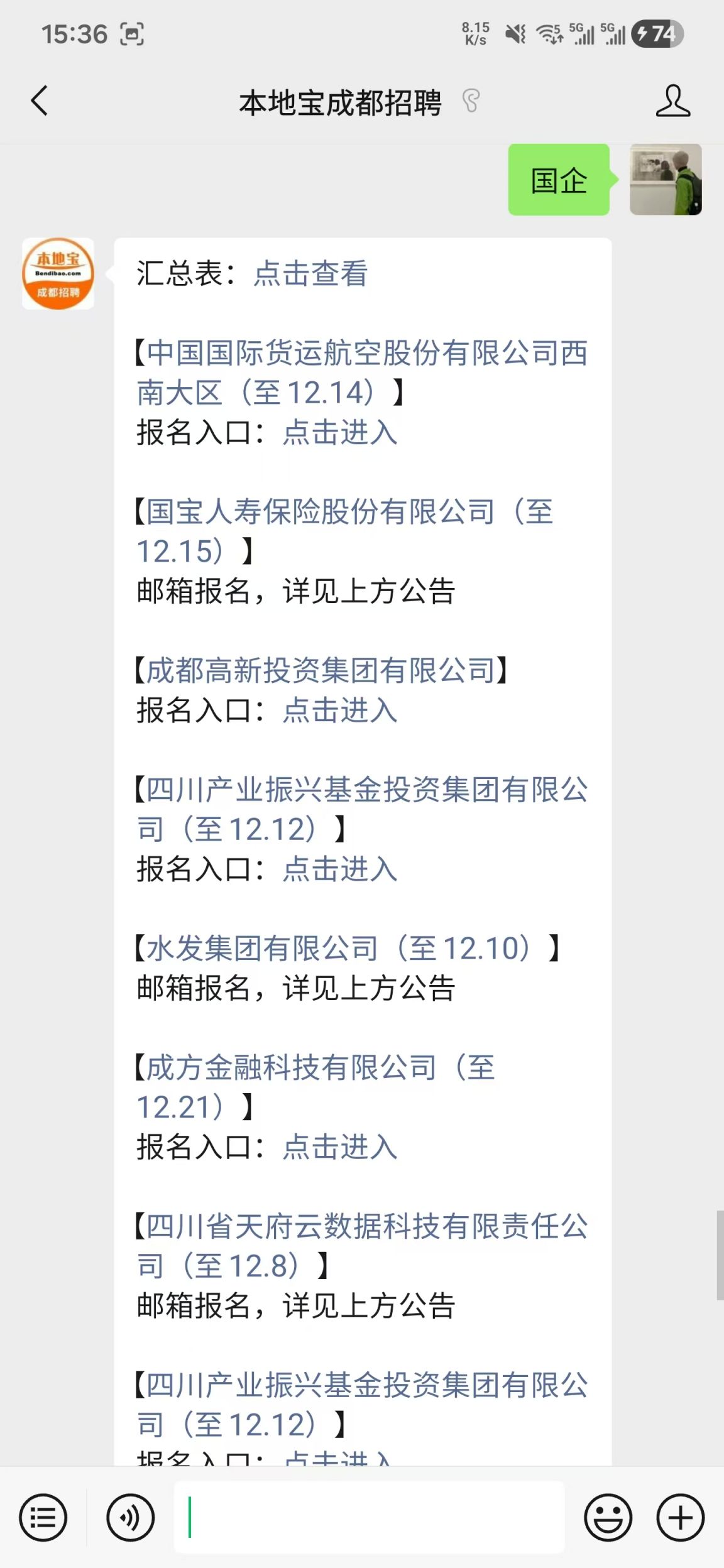The width and height of the screenshot is (724, 1568).
Task: Go back from 本地宝成都招聘 chat
Action: click(40, 101)
